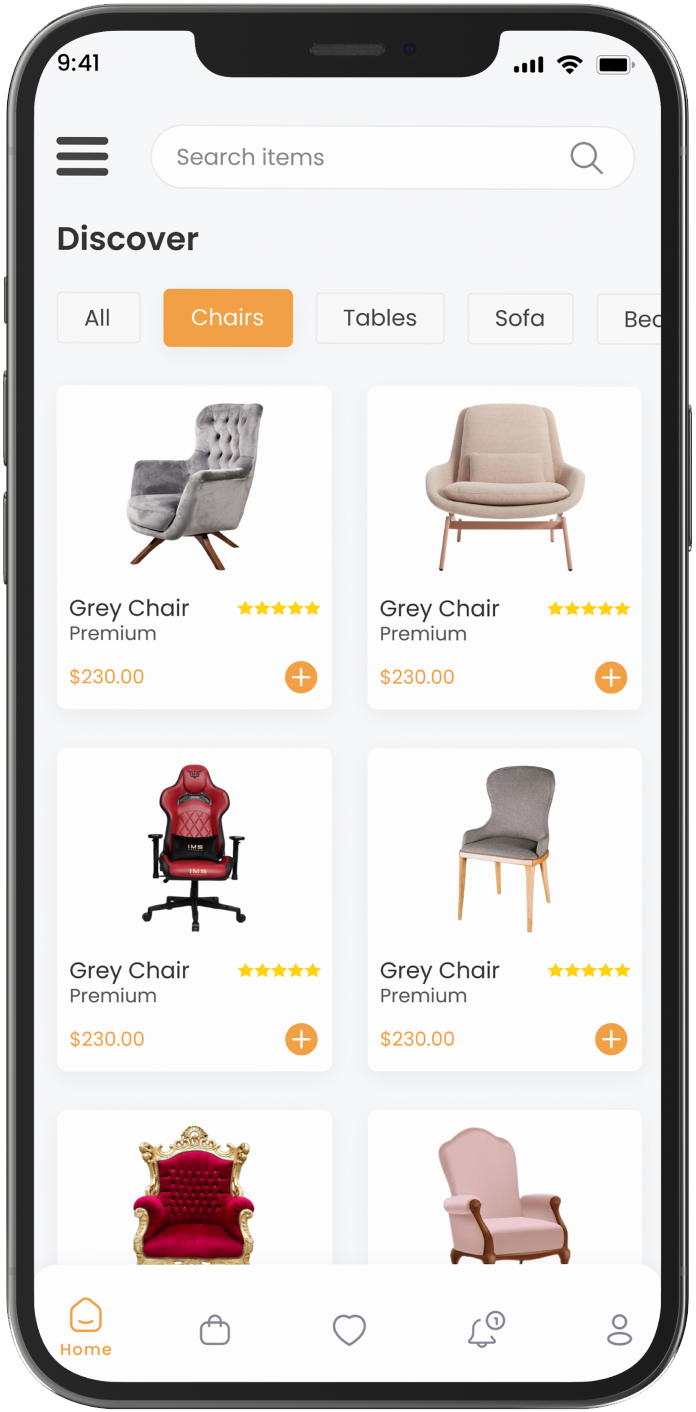Open the hamburger menu
This screenshot has height=1412, width=696.
tap(82, 157)
